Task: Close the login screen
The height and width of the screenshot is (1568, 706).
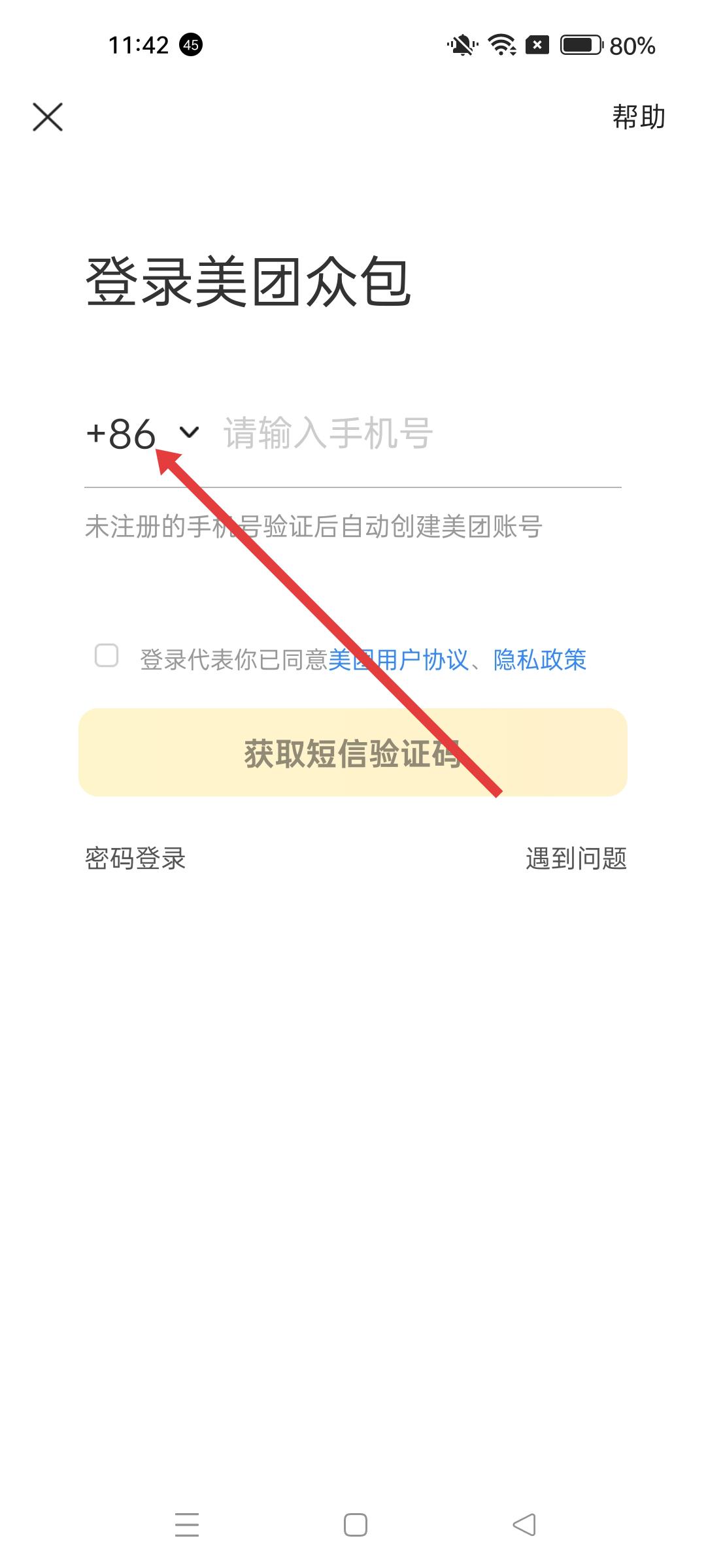Action: 48,118
